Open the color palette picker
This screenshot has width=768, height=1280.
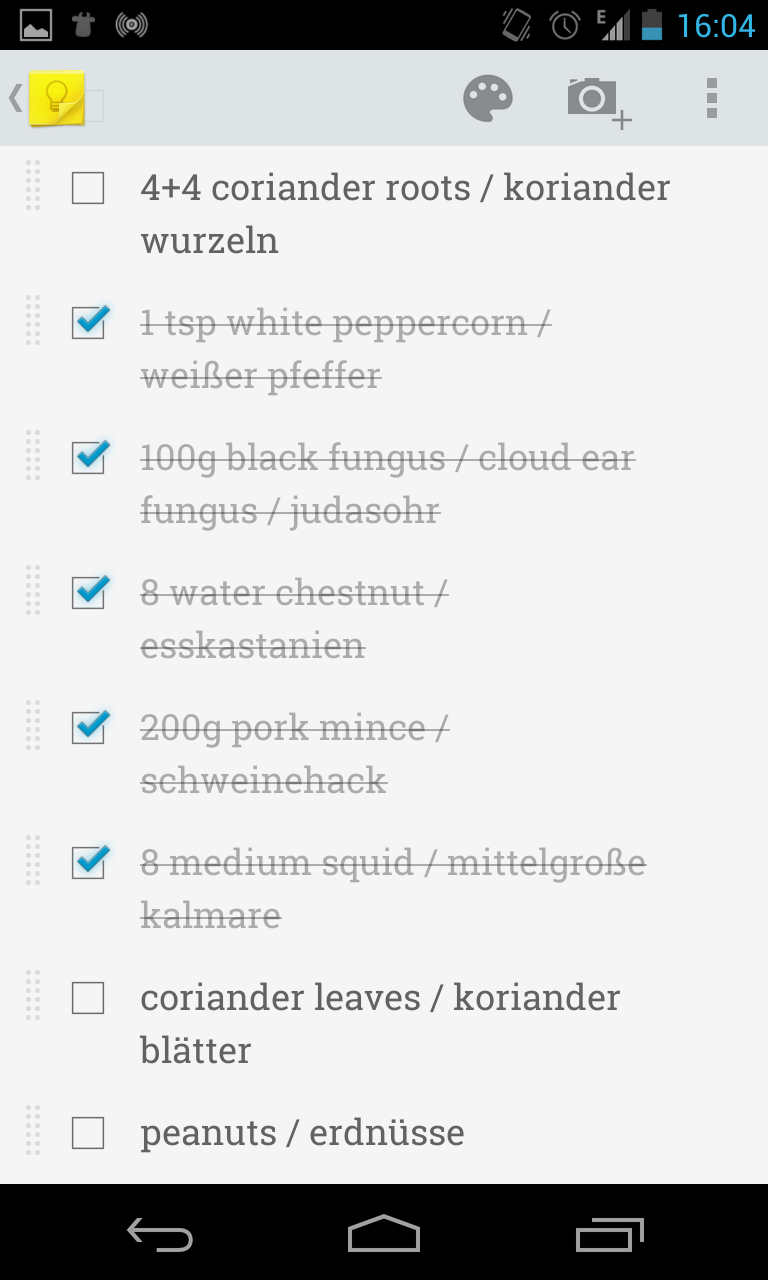489,97
